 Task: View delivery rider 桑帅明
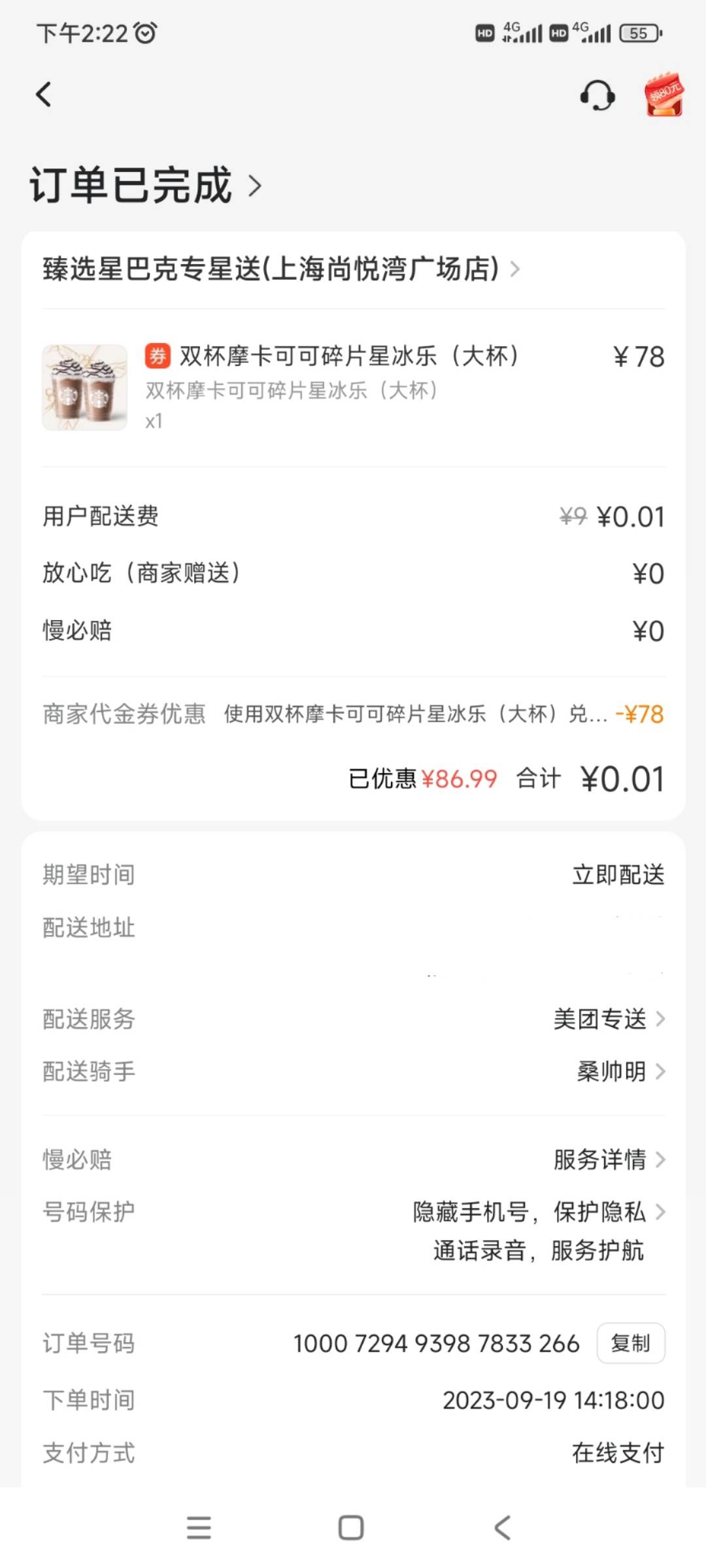pyautogui.click(x=621, y=1071)
